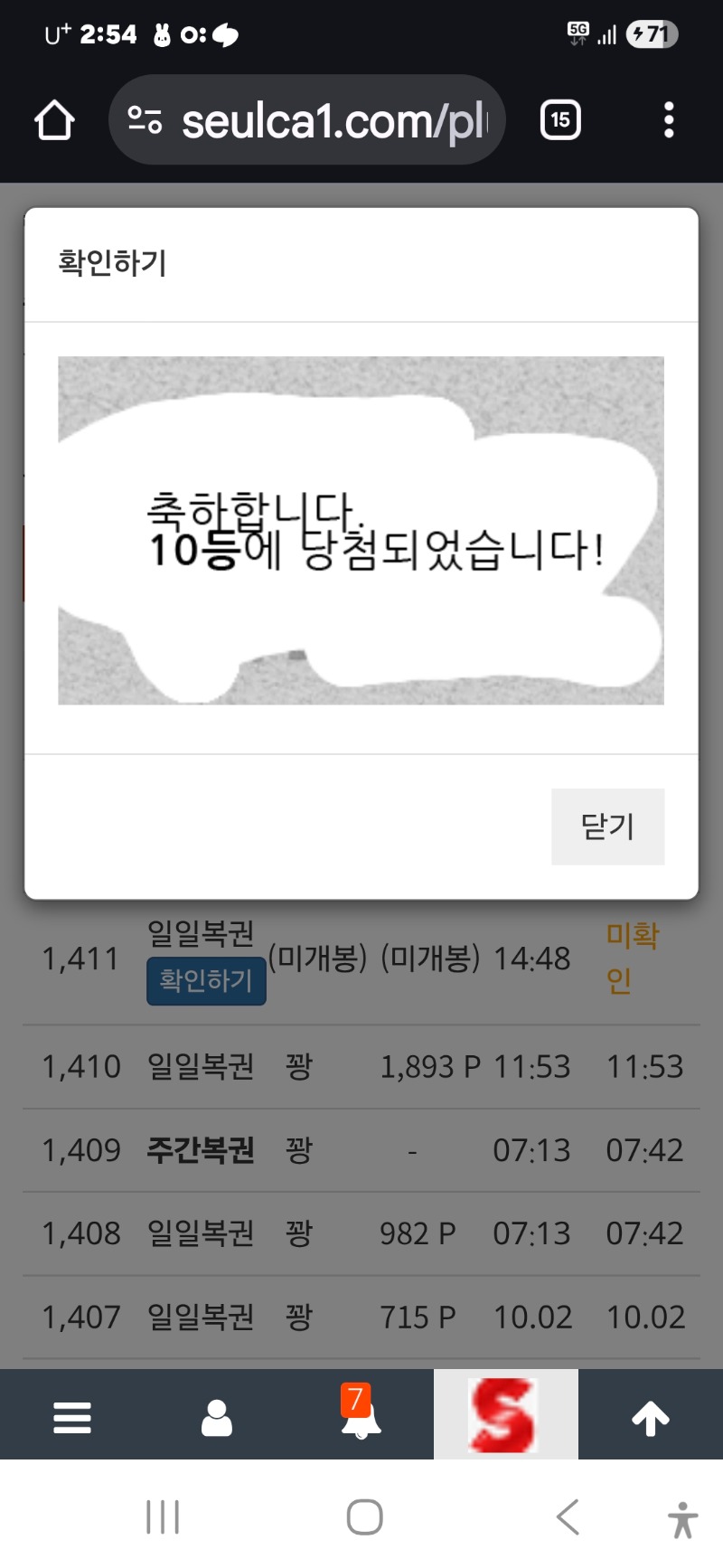Go back with system back button
The width and height of the screenshot is (723, 1568).
(568, 1516)
